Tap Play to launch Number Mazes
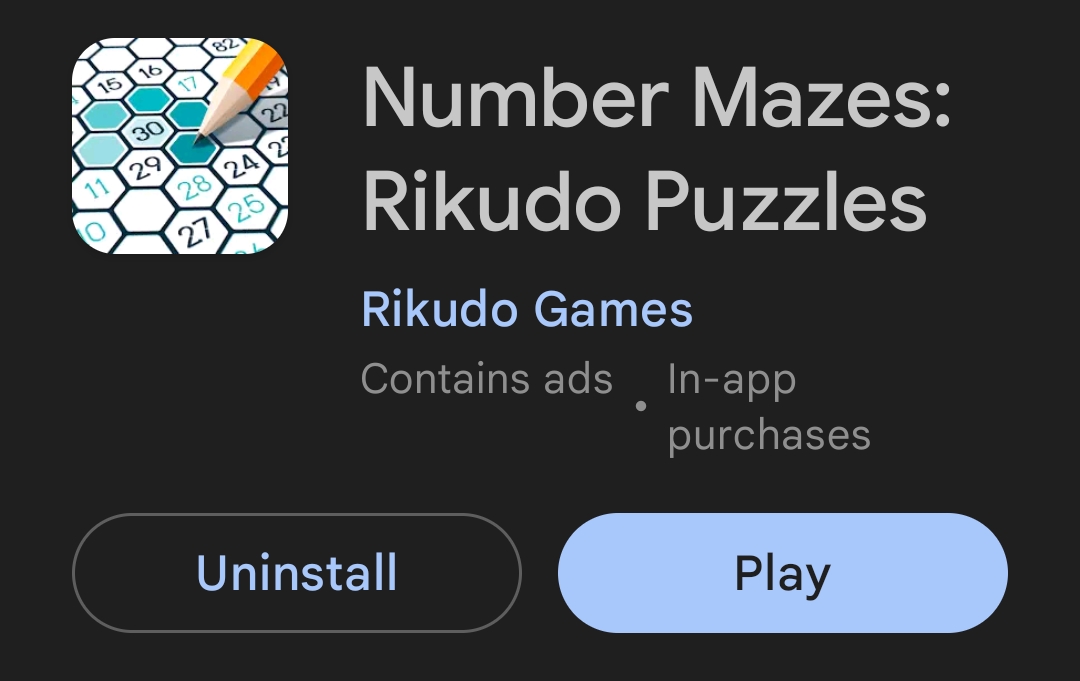The height and width of the screenshot is (681, 1080). coord(782,573)
